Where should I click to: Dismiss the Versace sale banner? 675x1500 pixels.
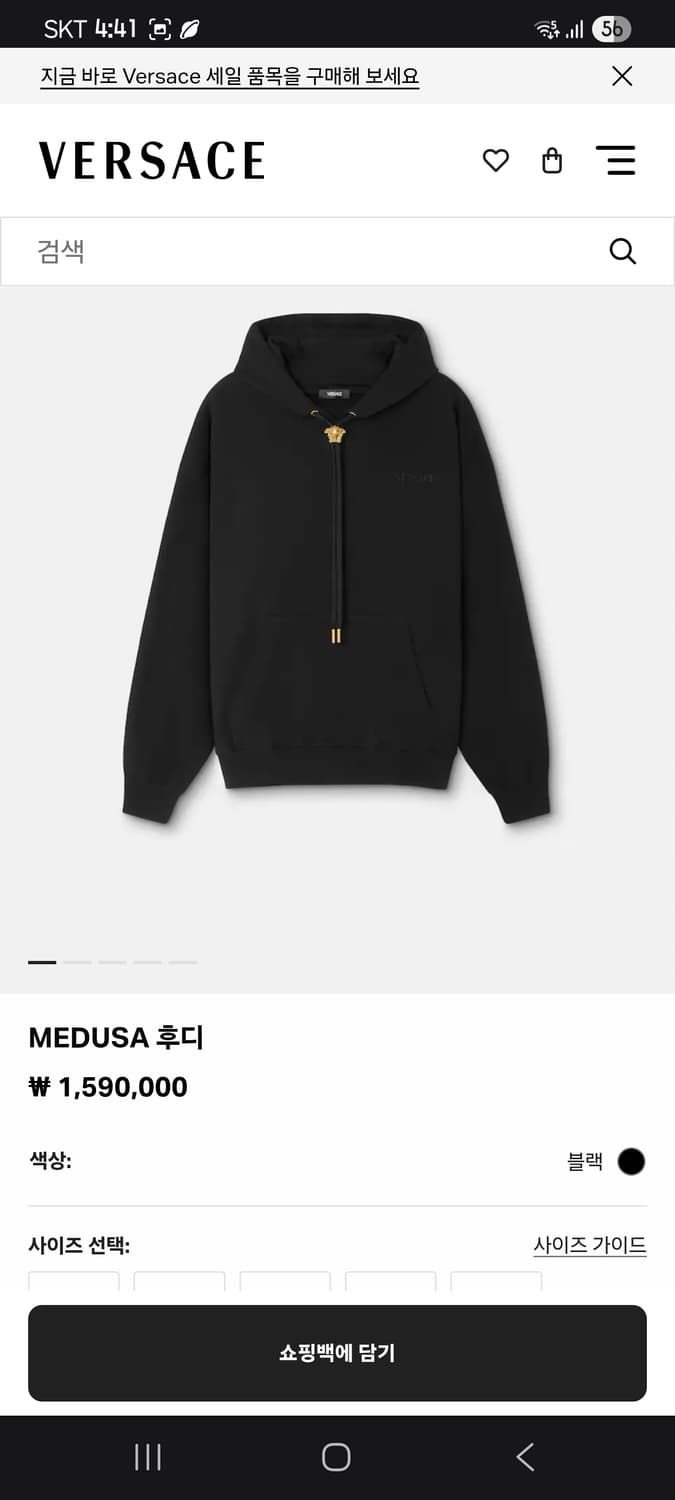tap(622, 76)
